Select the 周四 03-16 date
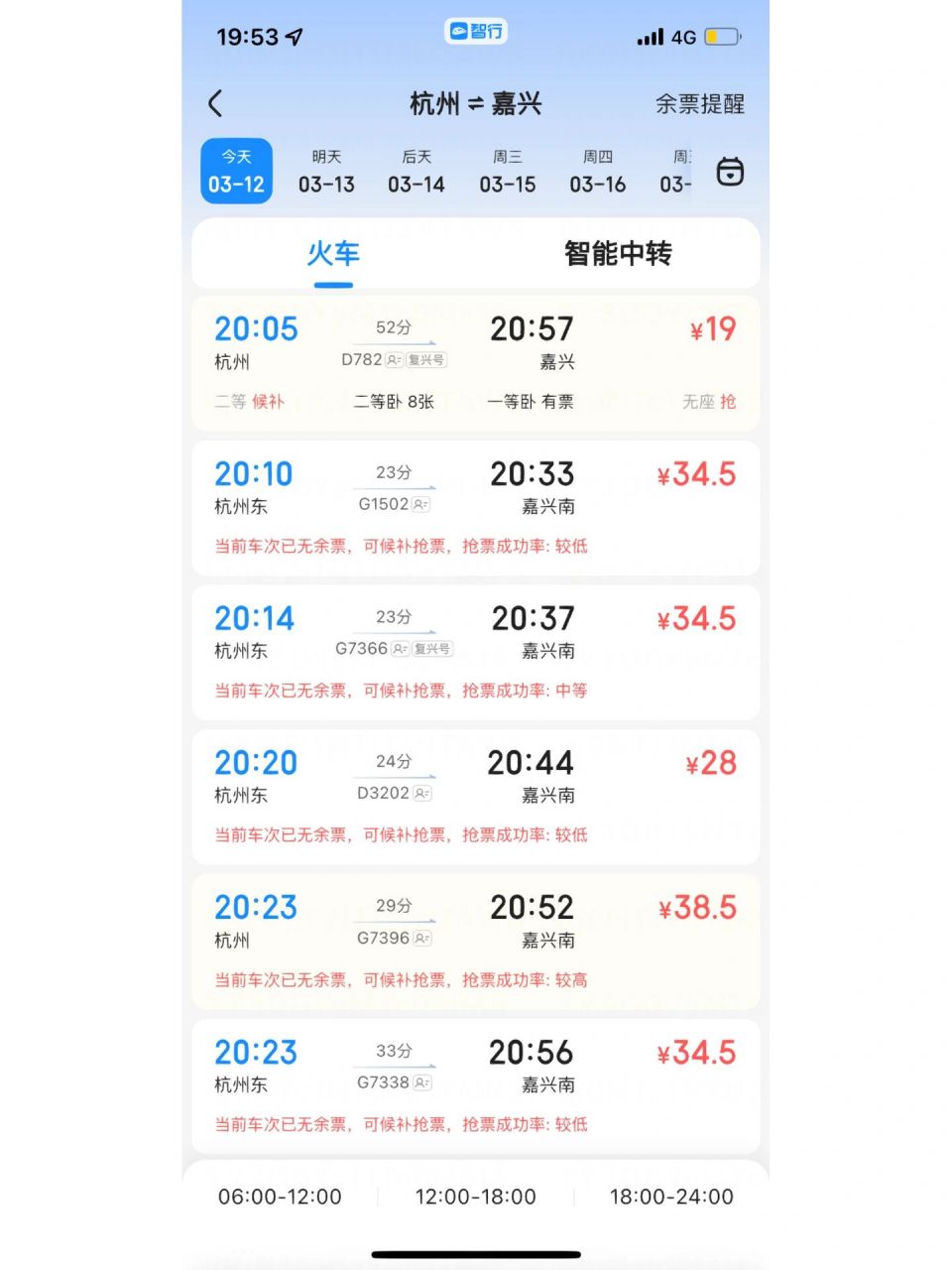The height and width of the screenshot is (1270, 952). [597, 171]
